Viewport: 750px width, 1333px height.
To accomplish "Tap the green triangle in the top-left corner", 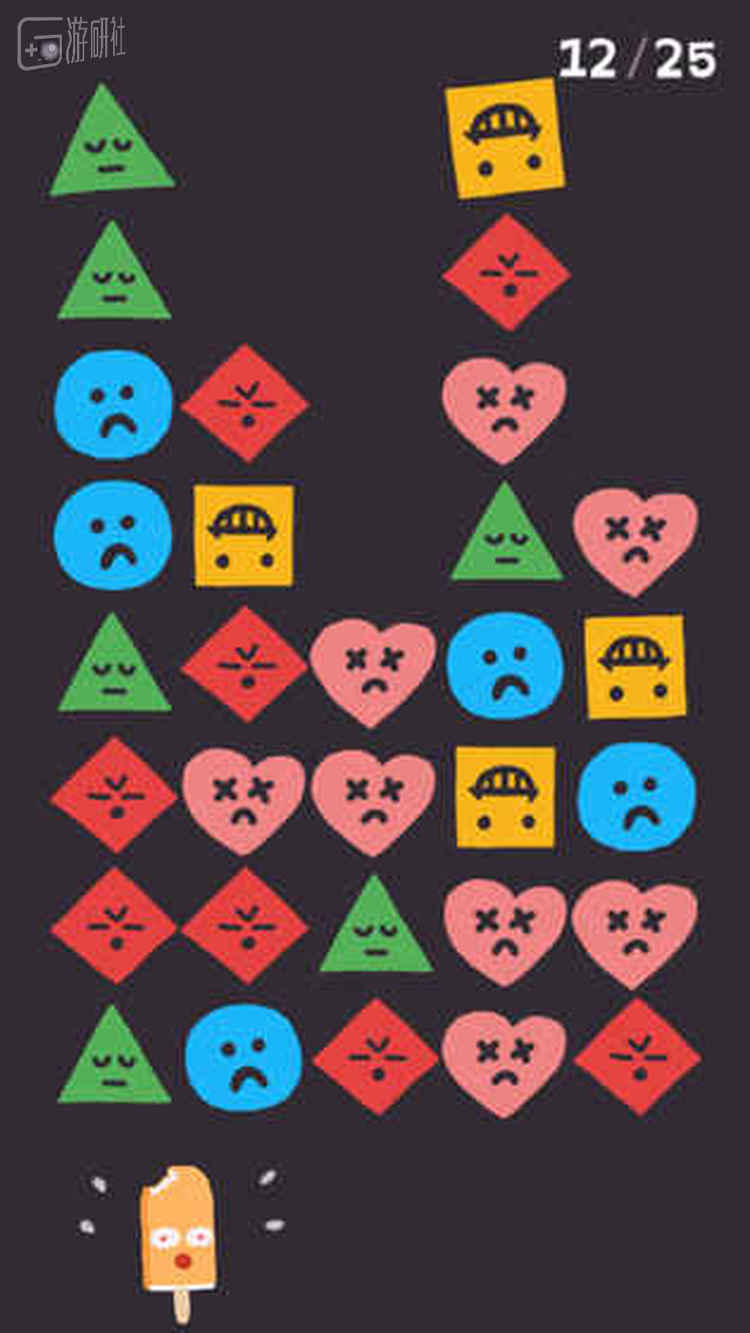I will (111, 143).
